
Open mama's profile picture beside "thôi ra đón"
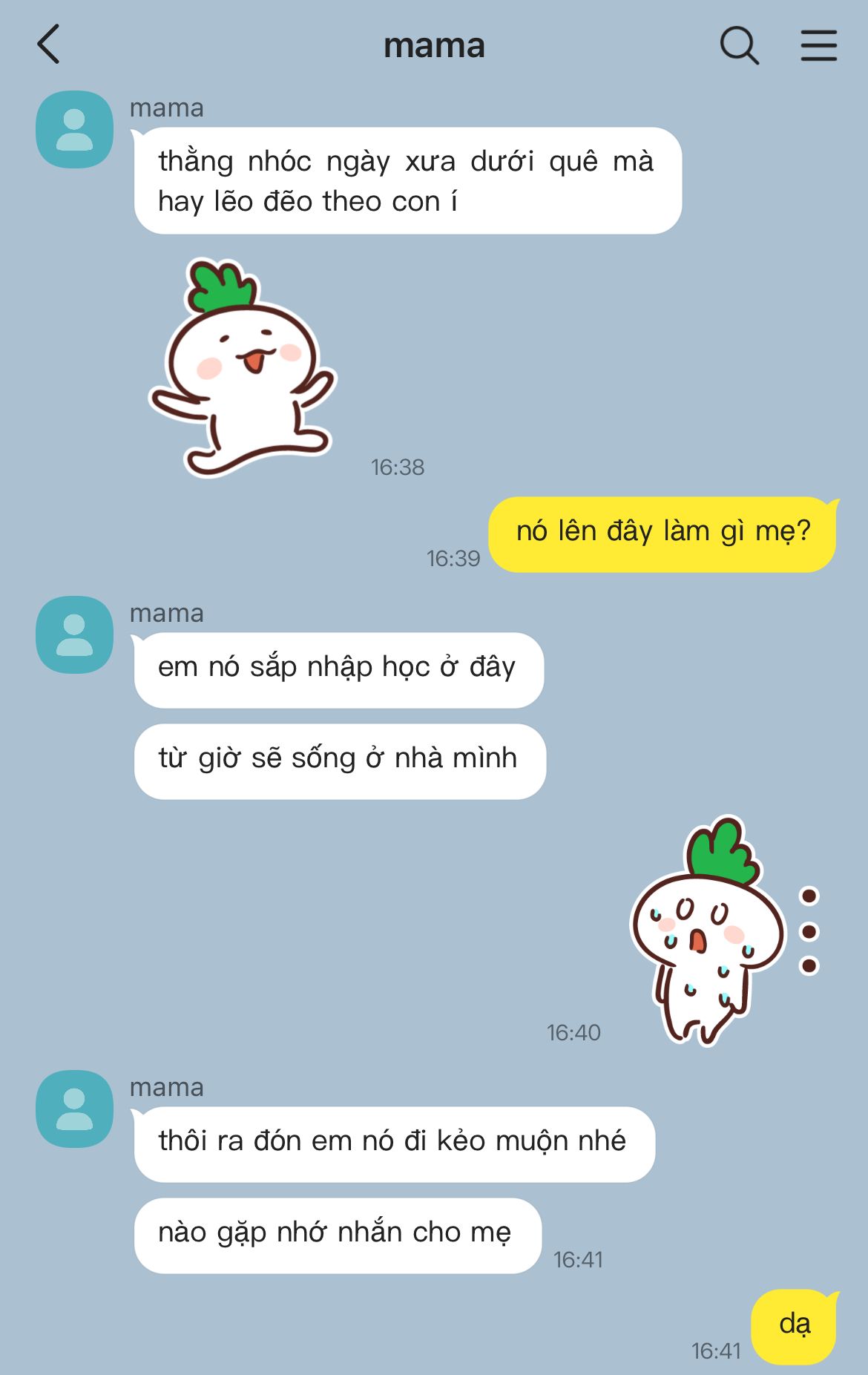point(74,1109)
